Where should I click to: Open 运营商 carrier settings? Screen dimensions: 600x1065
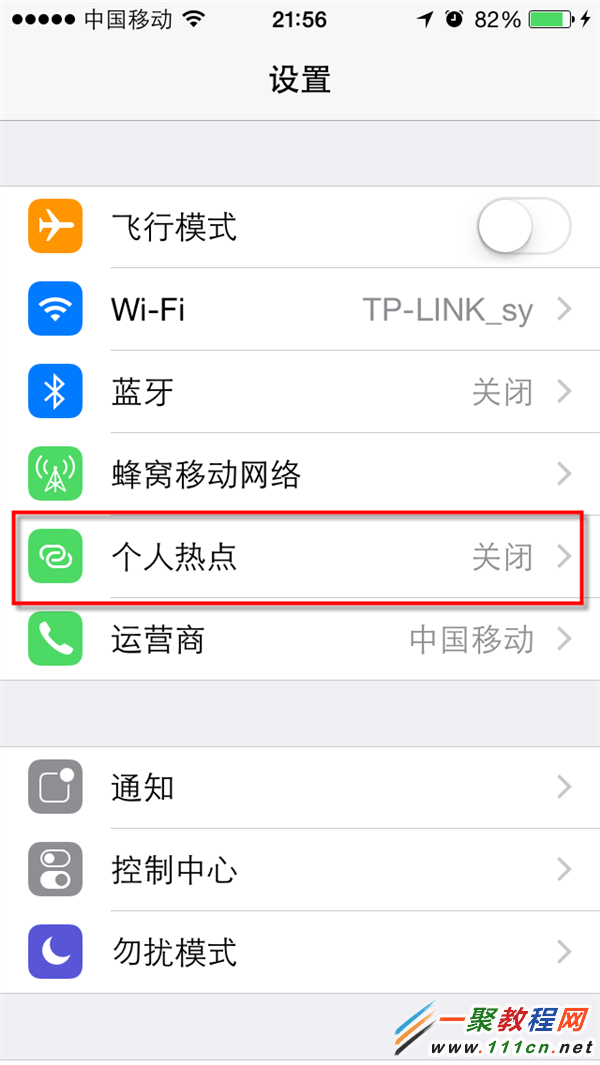(x=300, y=638)
